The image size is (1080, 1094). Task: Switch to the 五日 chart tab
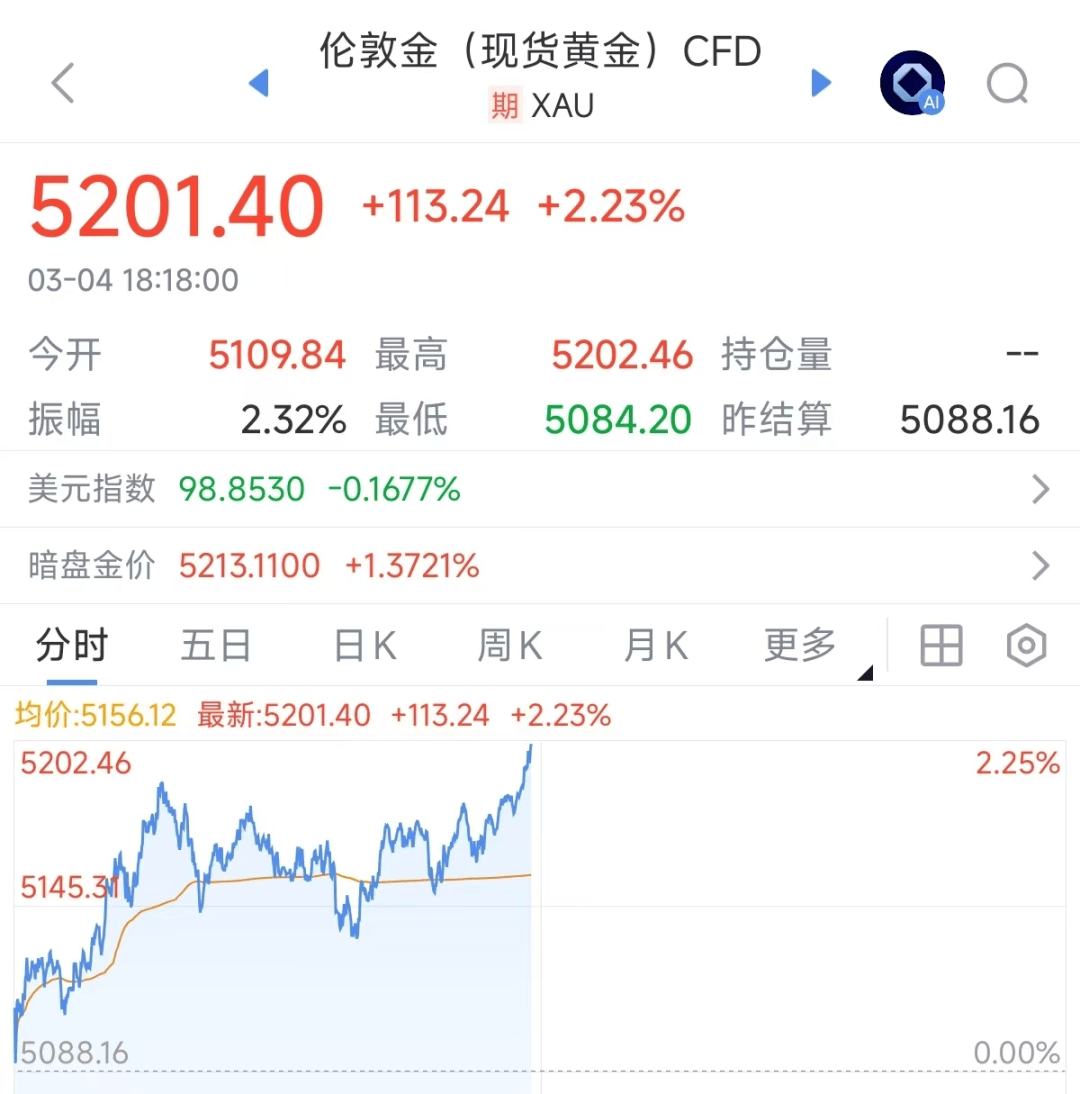click(215, 646)
